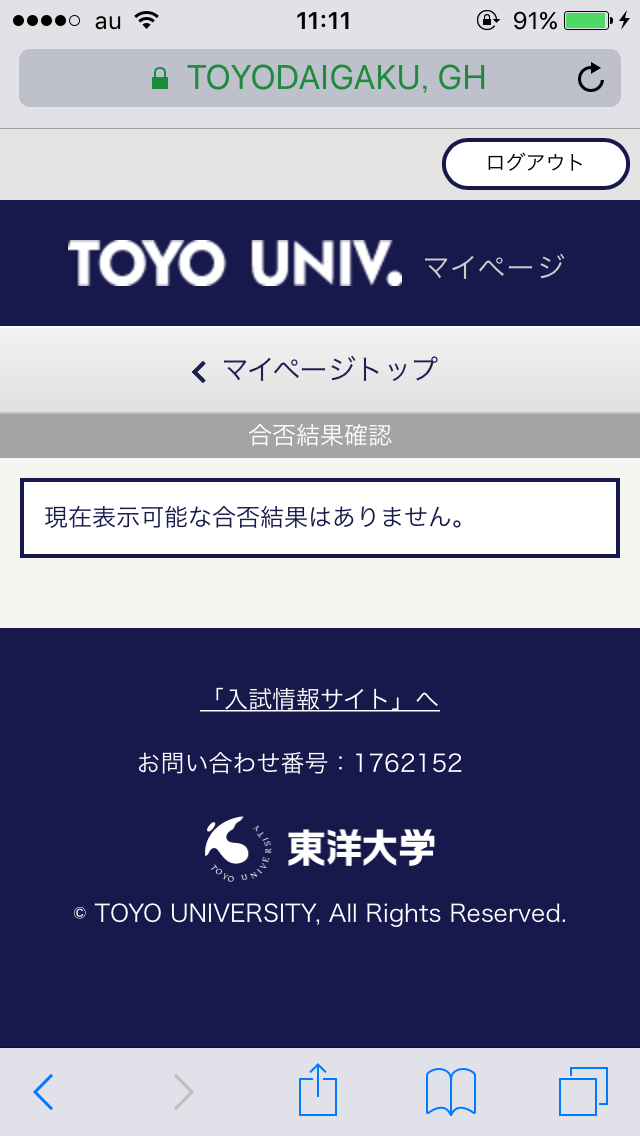This screenshot has height=1136, width=640.
Task: Open the 「入試情報サイト」へ link
Action: click(x=320, y=699)
